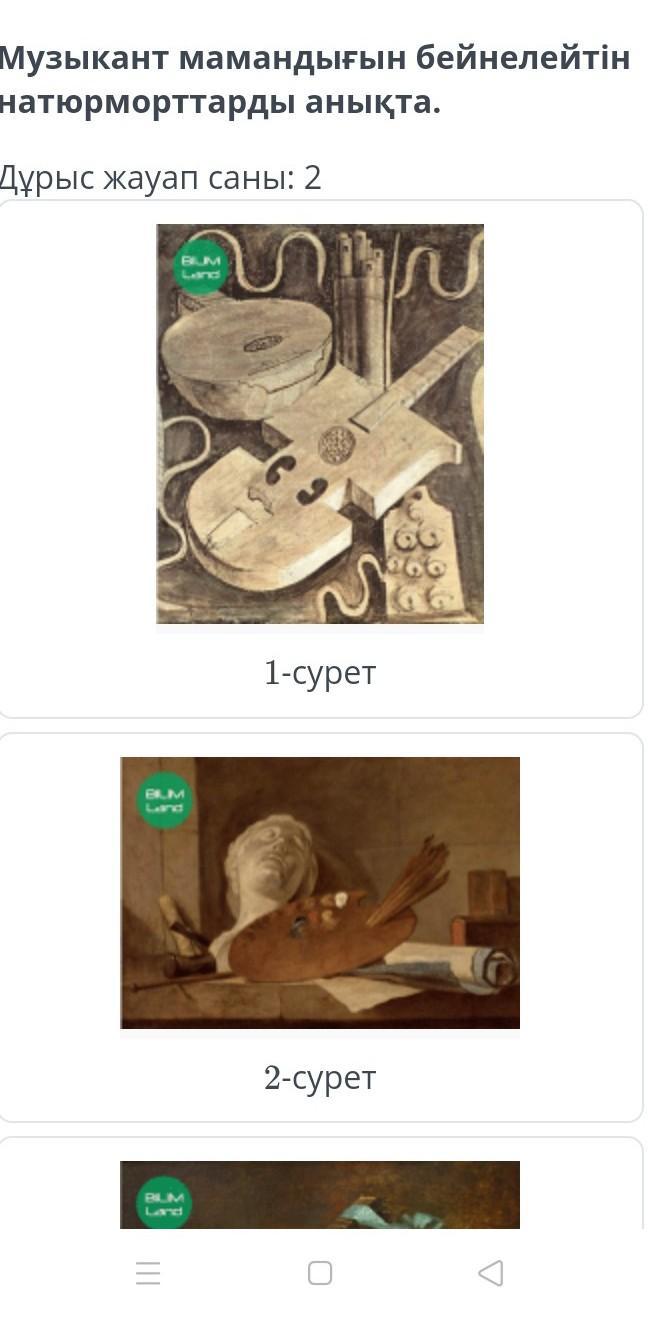Viewport: 648px width, 1317px height.
Task: Pick the third still-life card at the bottom
Action: 320,1184
